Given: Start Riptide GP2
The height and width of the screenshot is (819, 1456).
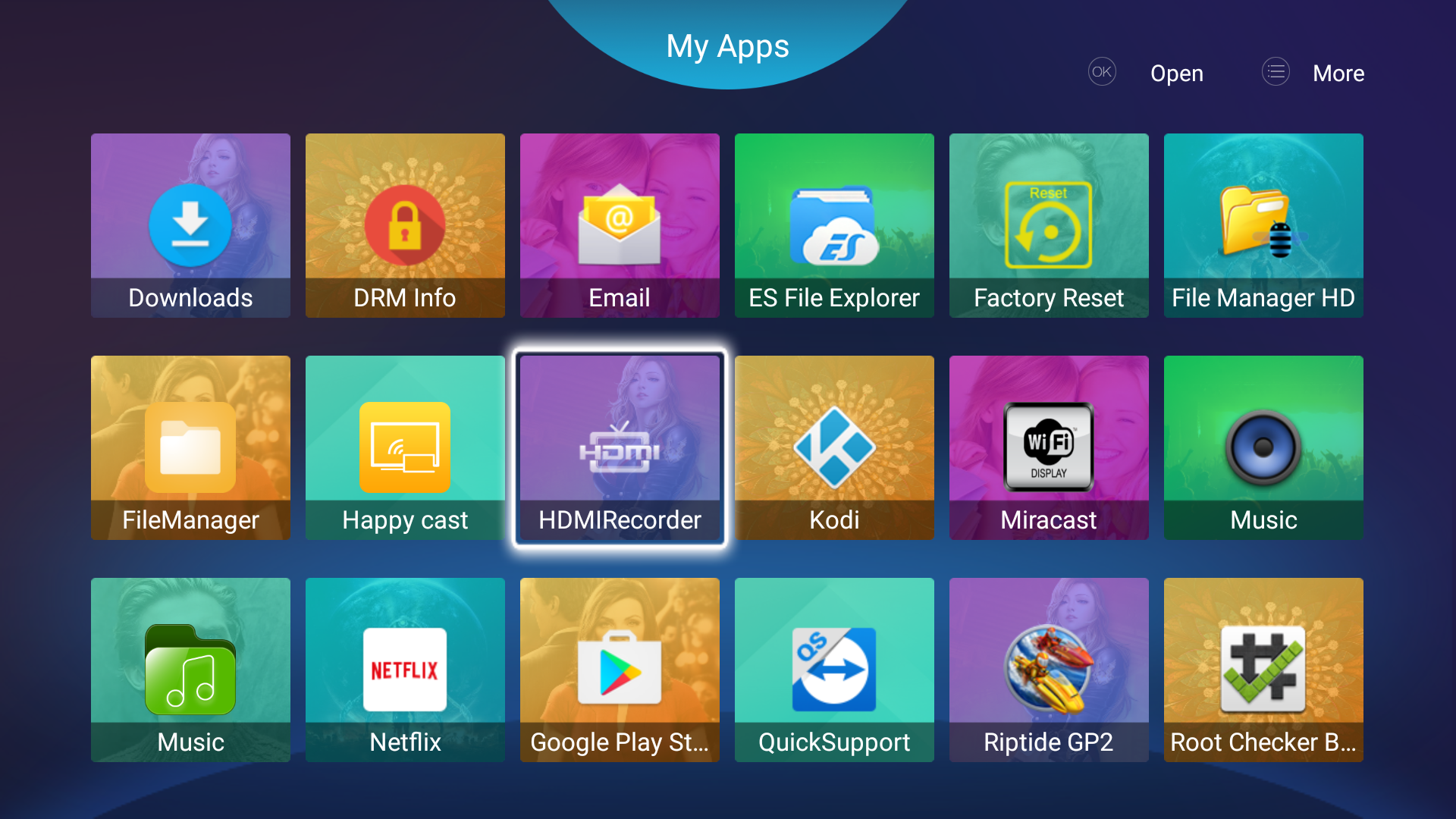Looking at the screenshot, I should point(1049,670).
